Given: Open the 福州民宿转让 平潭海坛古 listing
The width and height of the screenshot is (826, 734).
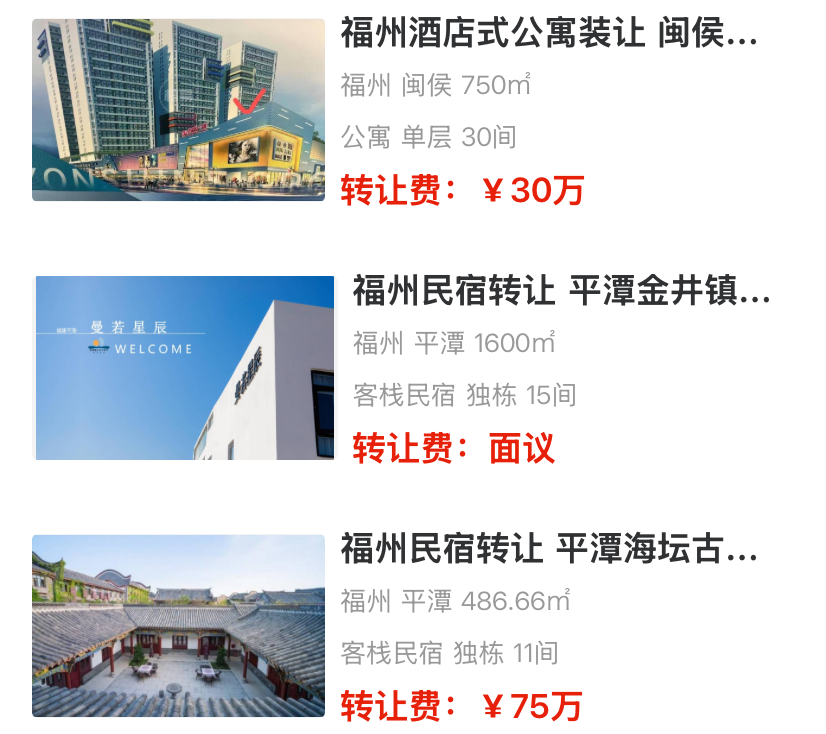Looking at the screenshot, I should [548, 551].
